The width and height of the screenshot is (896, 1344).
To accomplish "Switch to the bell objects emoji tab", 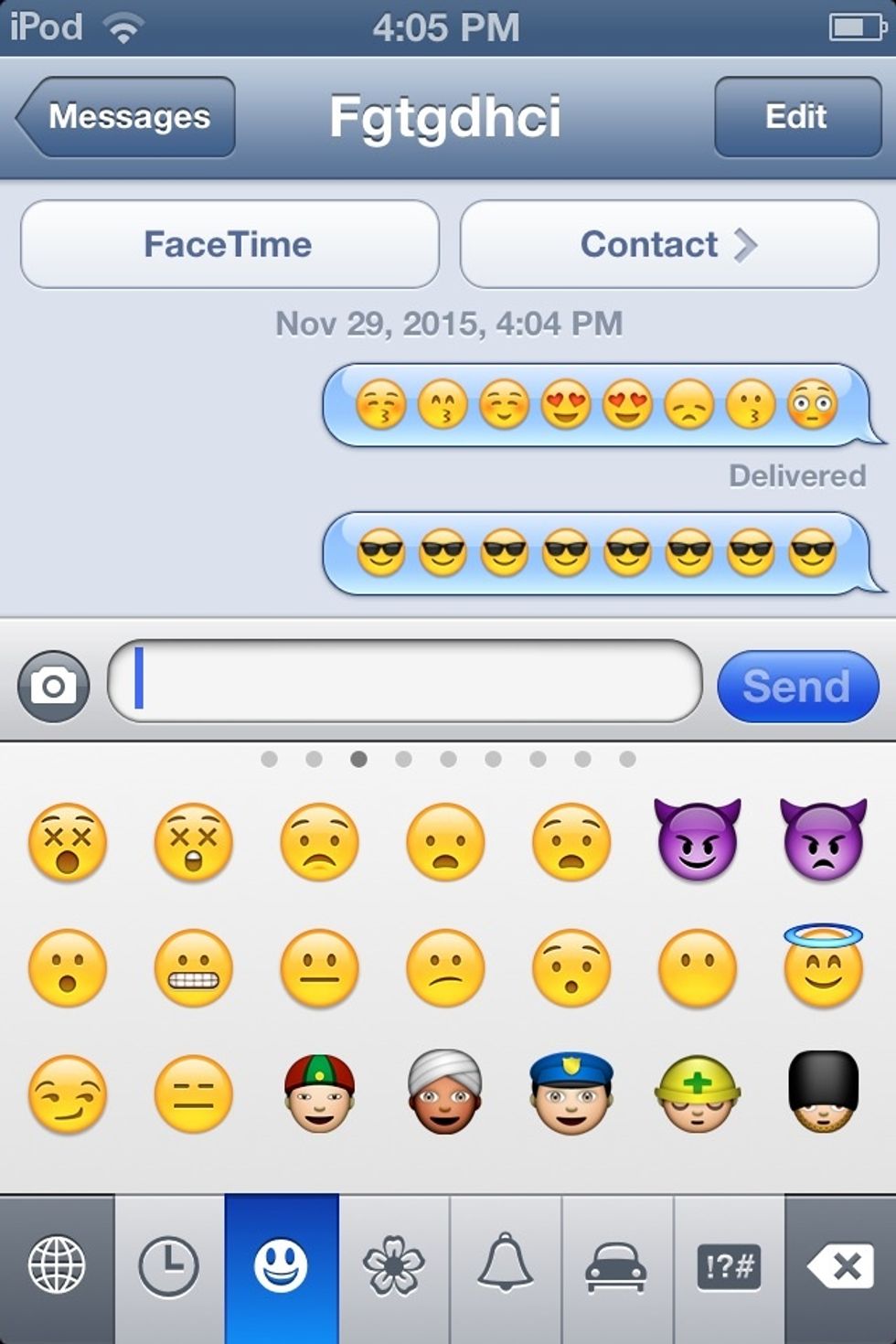I will [x=506, y=1266].
